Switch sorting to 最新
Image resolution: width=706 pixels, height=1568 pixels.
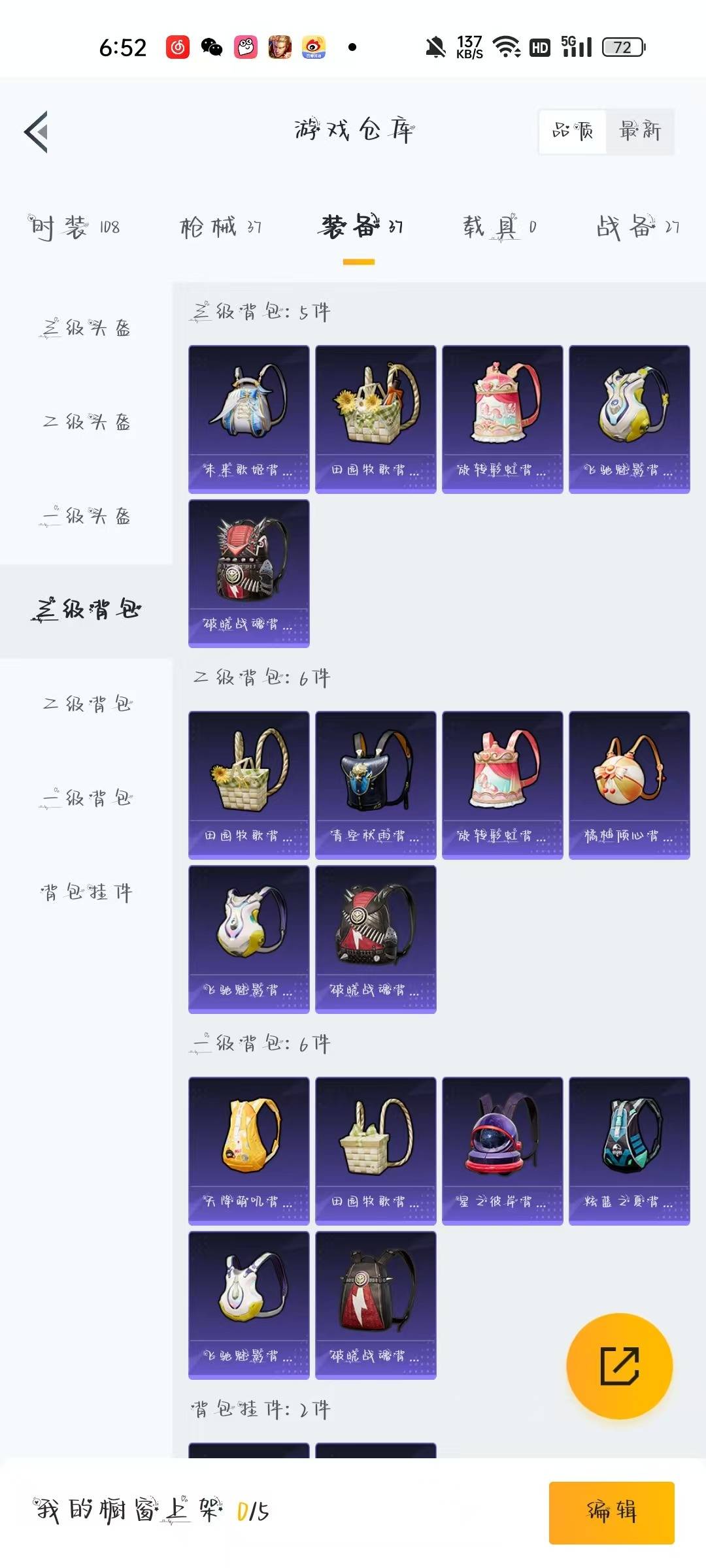640,131
